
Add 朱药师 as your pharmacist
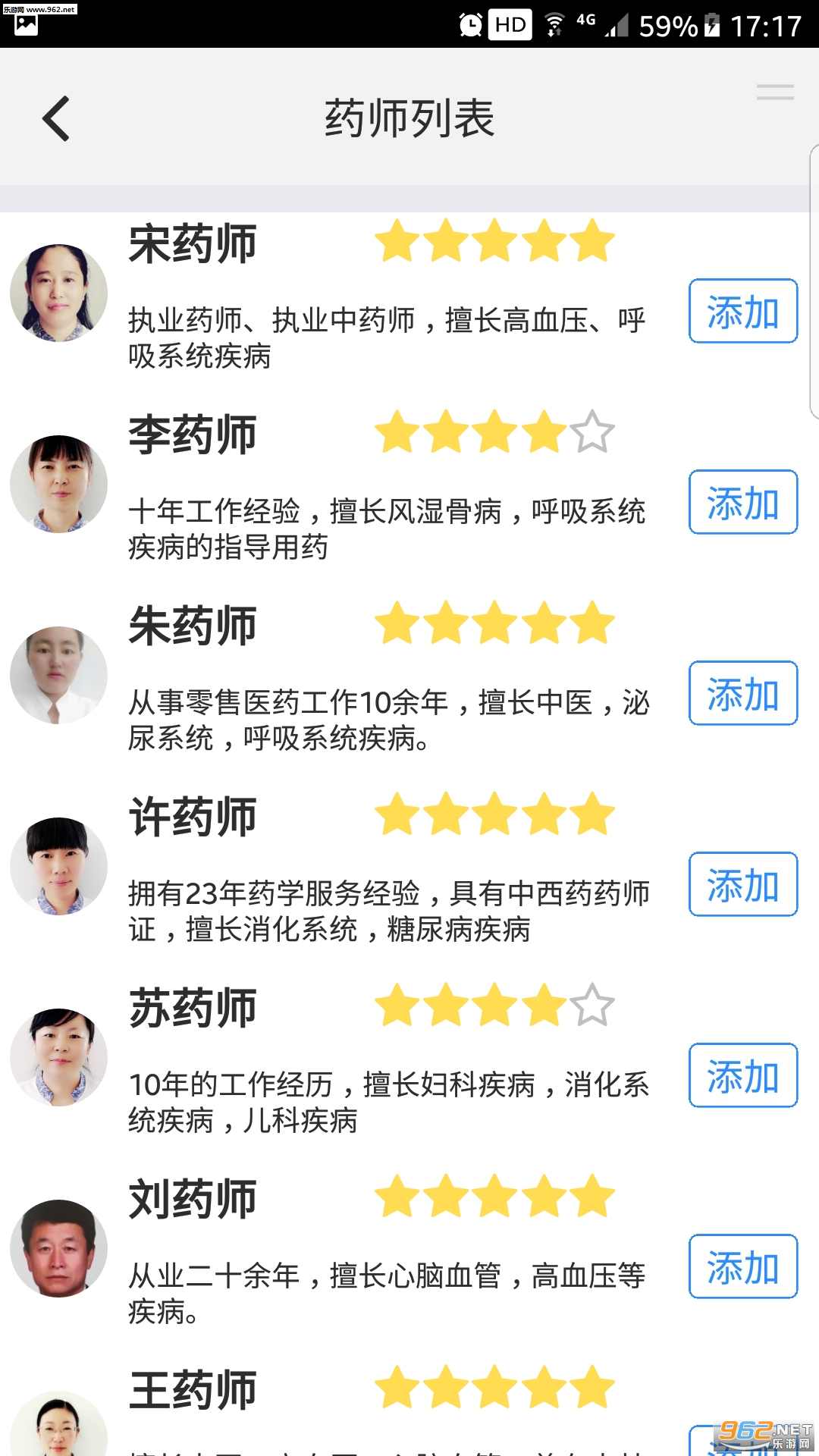click(x=742, y=694)
